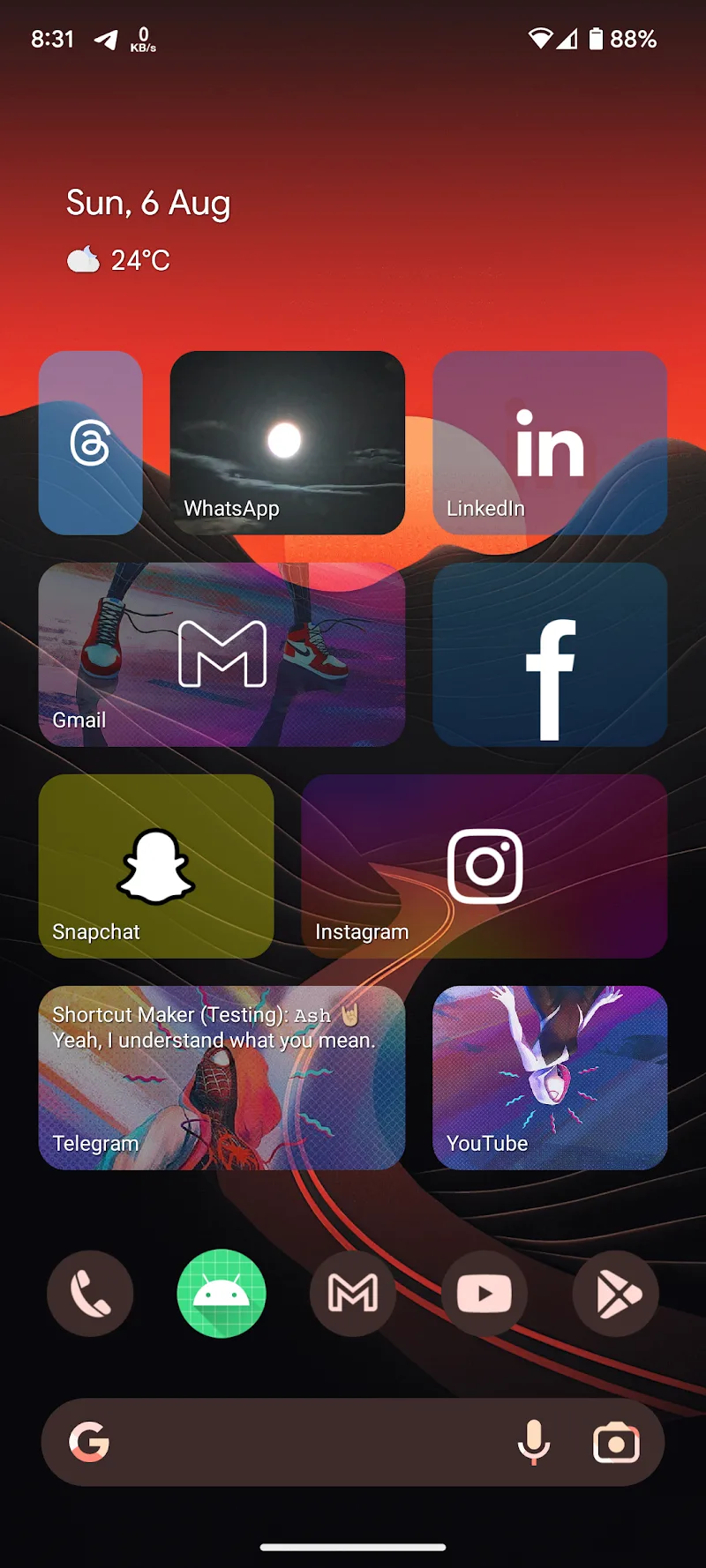Tap the Google search bar
Screen dimensions: 706x1568
[300, 1442]
